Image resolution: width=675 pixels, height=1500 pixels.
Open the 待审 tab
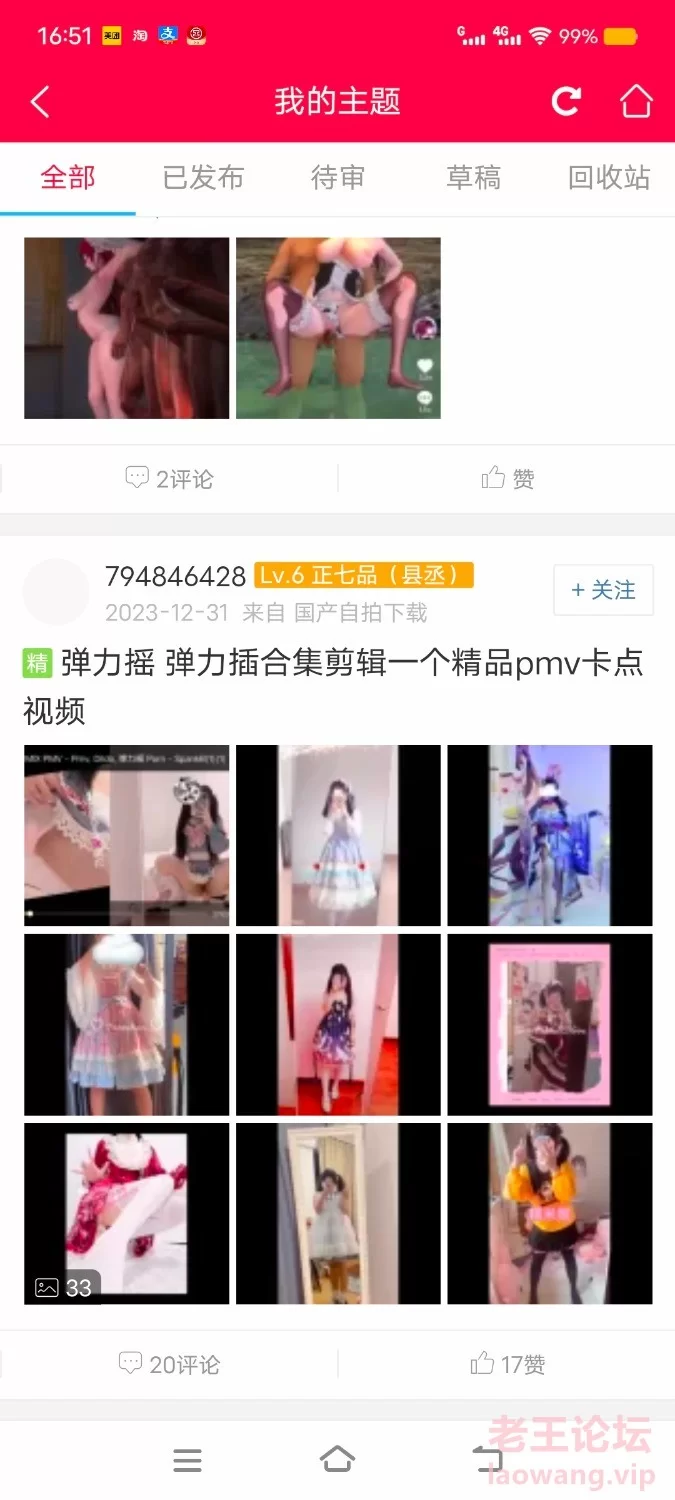tap(338, 178)
